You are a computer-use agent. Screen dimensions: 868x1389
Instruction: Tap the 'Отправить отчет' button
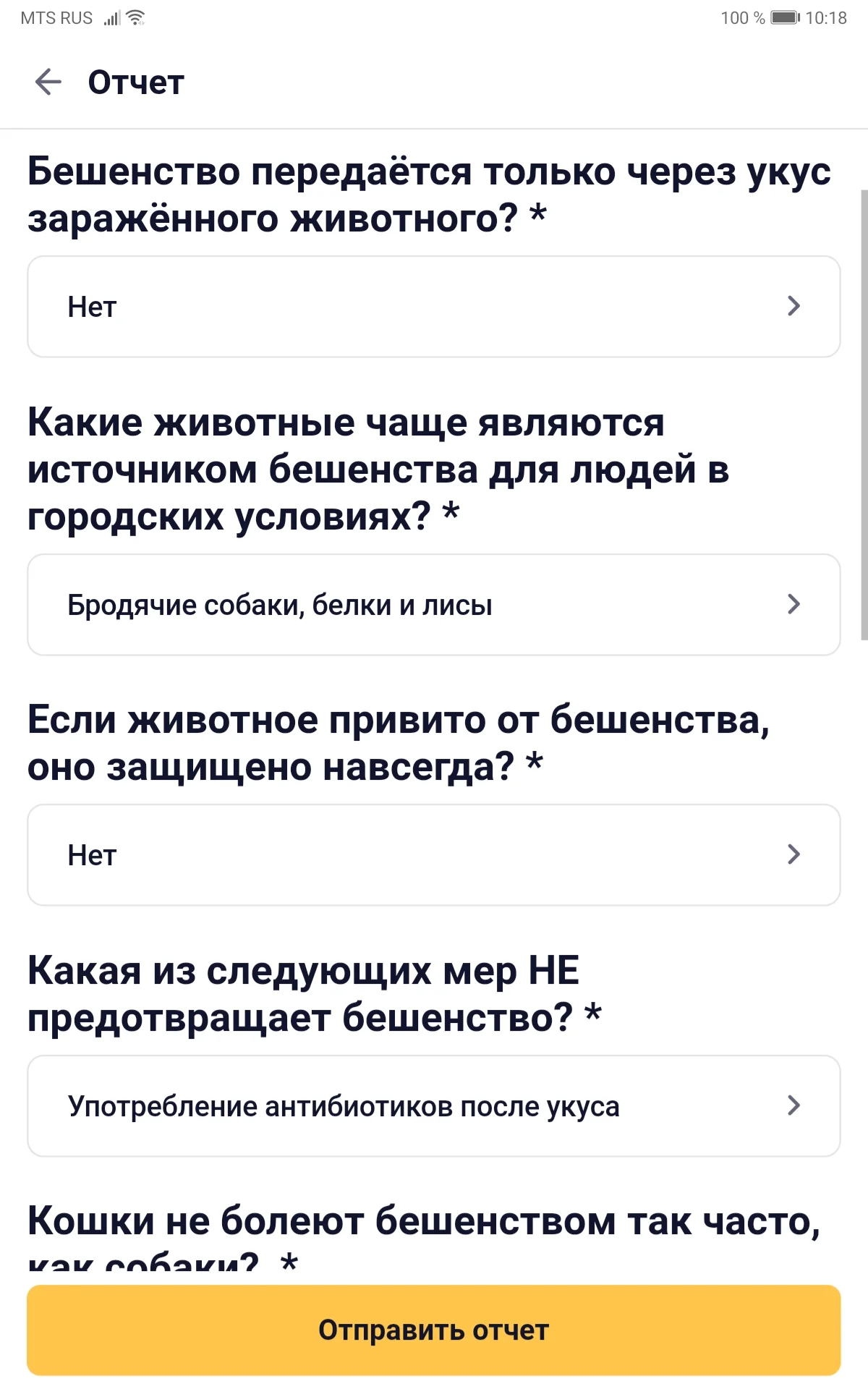[434, 1330]
